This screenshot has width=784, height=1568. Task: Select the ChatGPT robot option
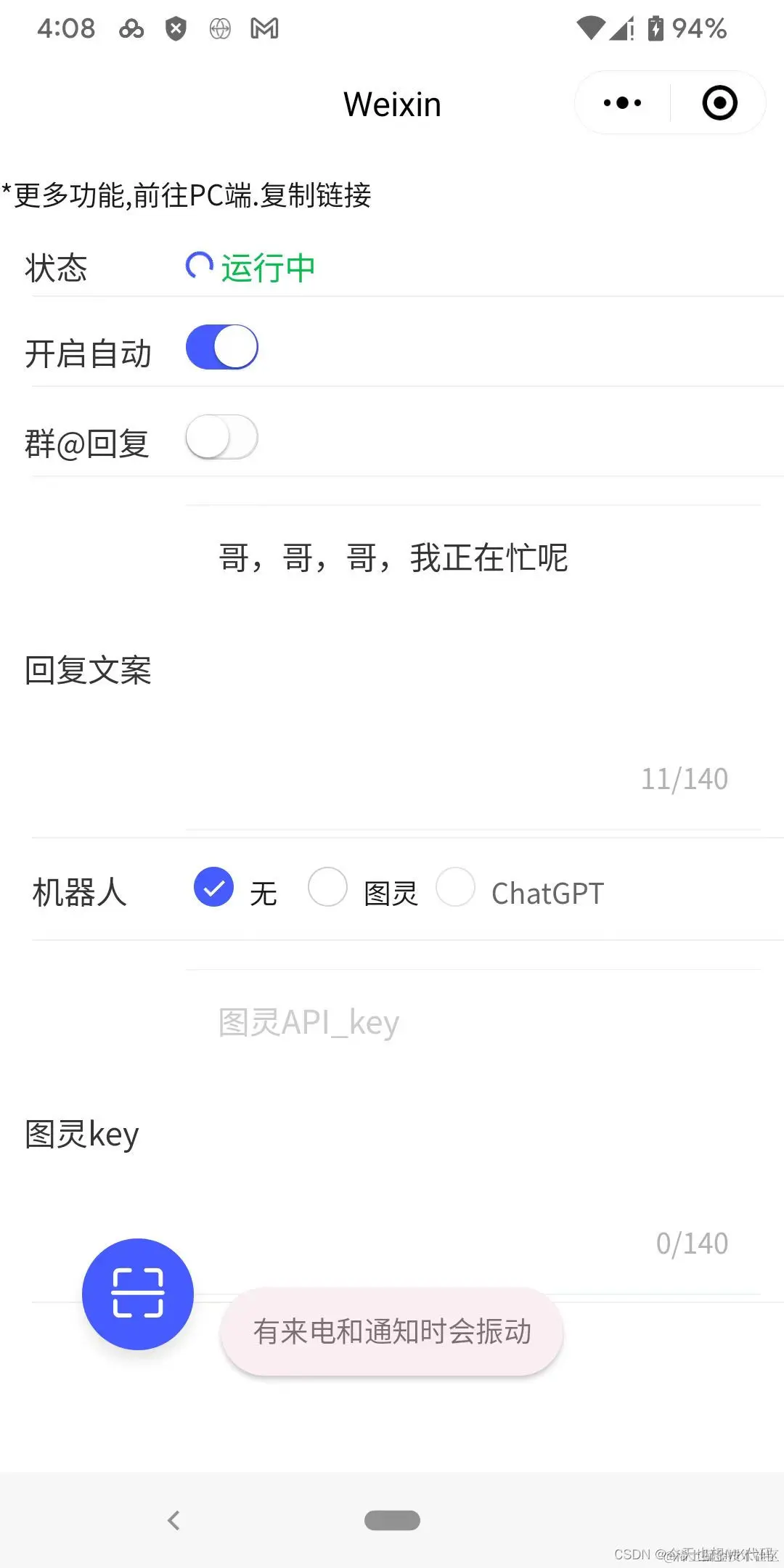click(457, 887)
